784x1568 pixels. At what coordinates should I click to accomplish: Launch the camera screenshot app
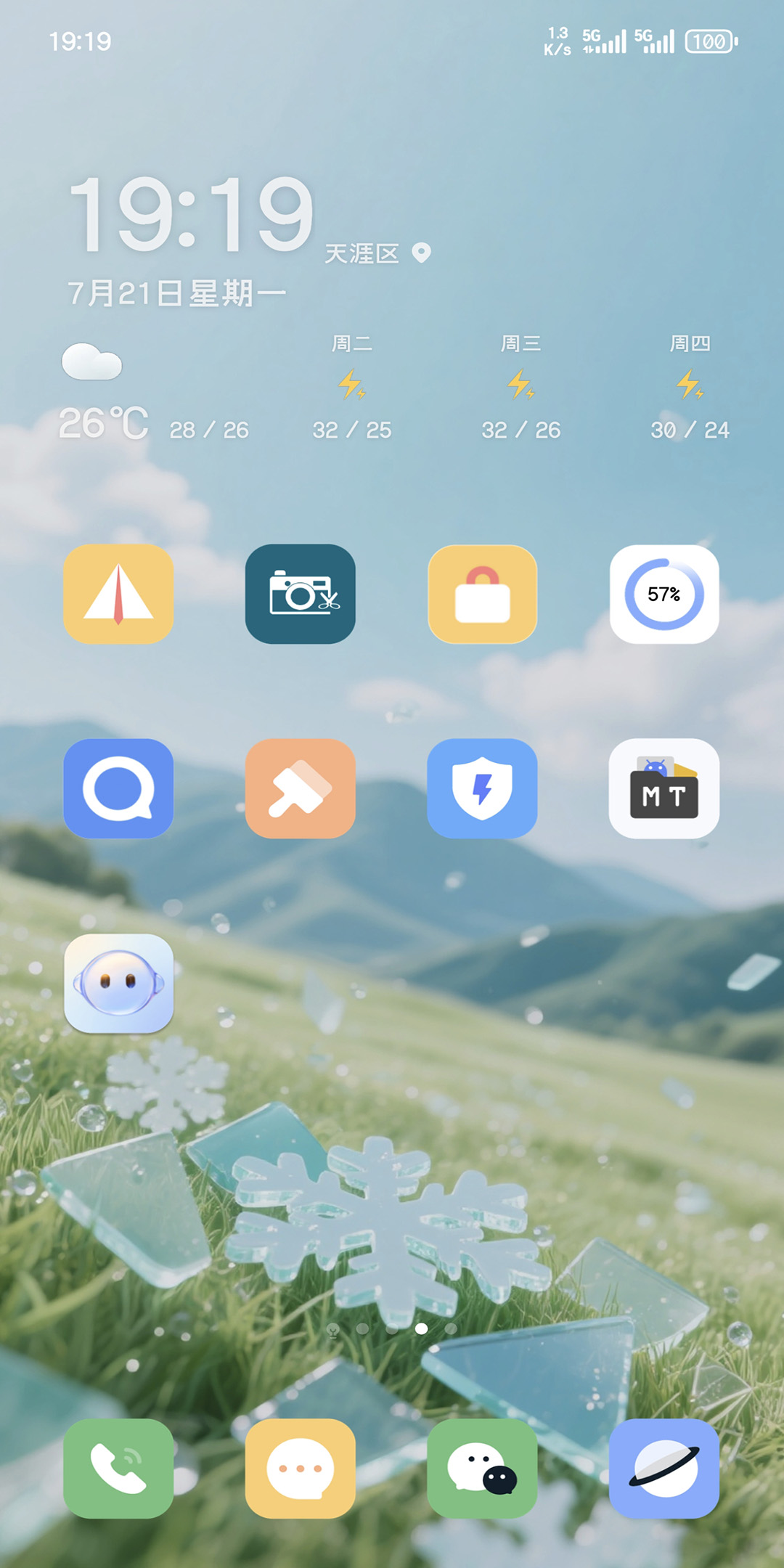click(301, 594)
